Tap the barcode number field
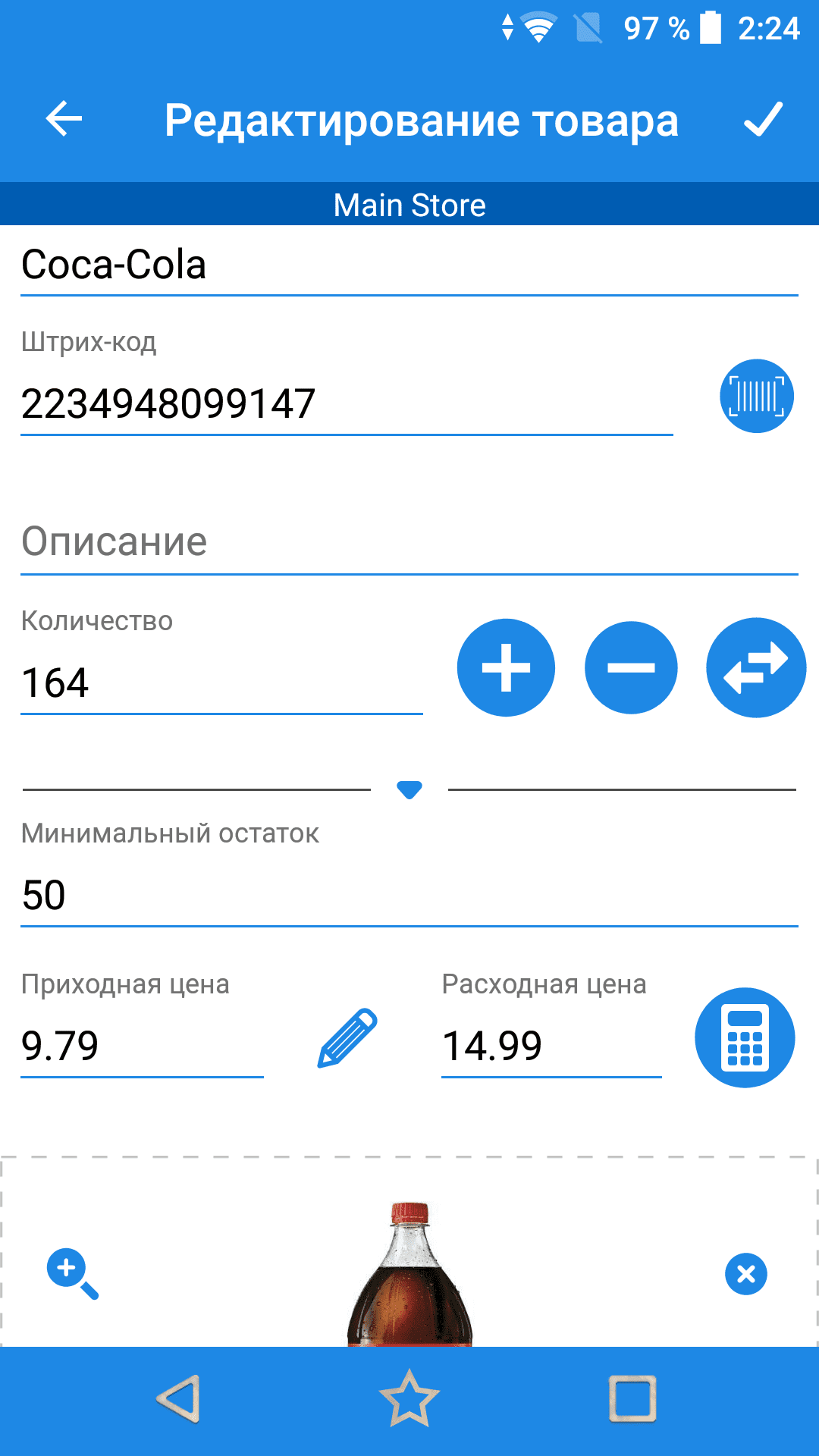Screen dimensions: 819x1456 point(346,403)
